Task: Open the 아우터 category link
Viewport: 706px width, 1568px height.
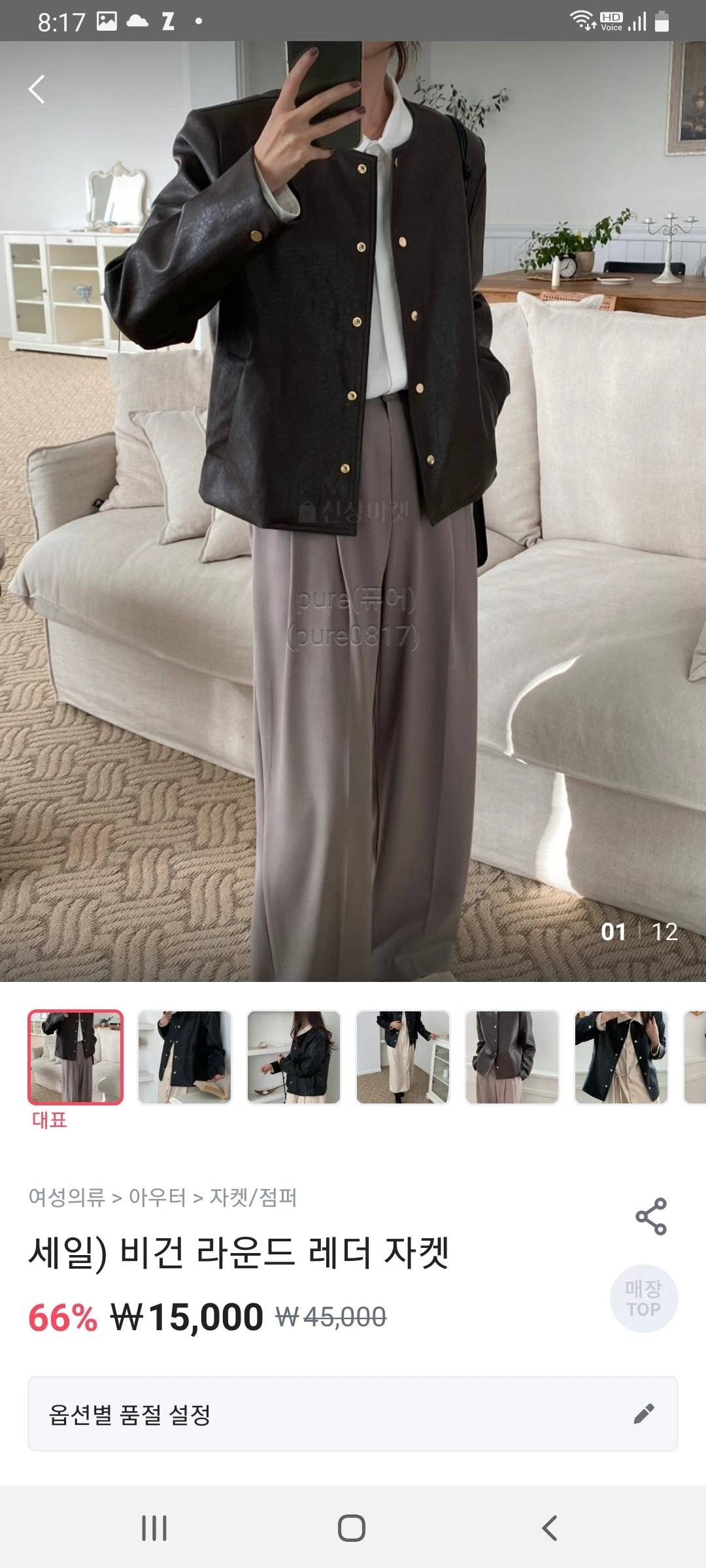Action: [158, 1198]
